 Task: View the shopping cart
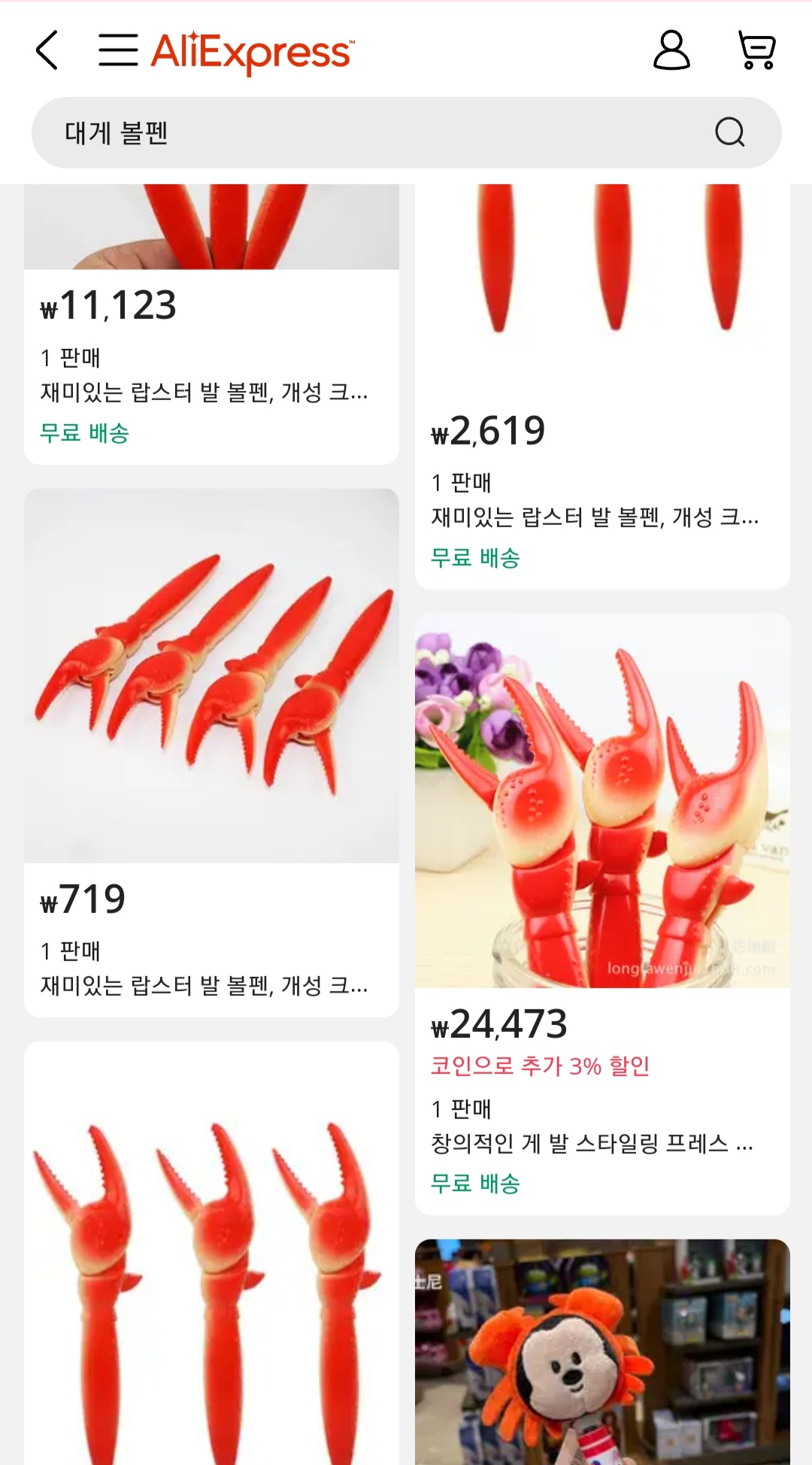pyautogui.click(x=756, y=51)
